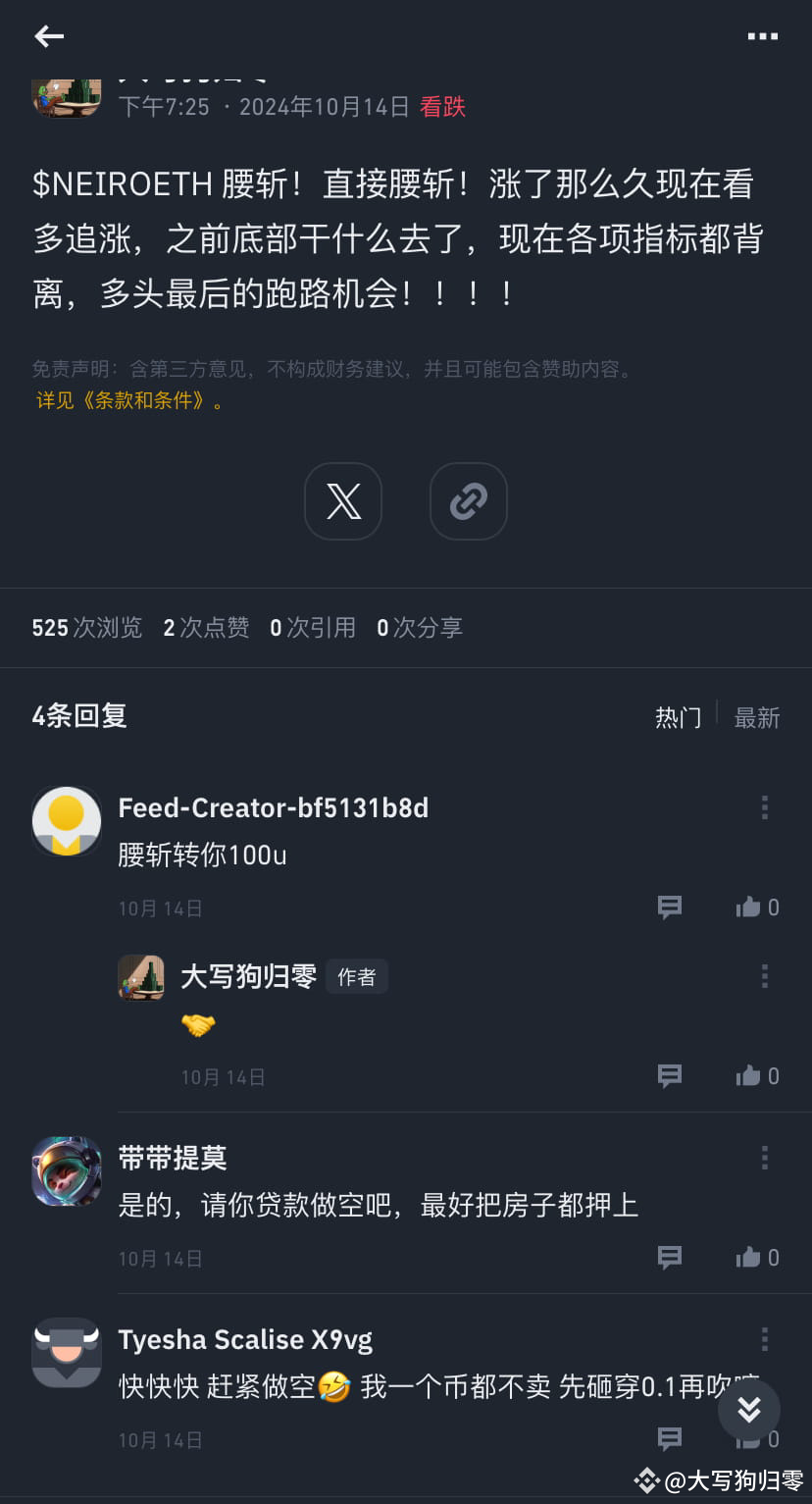Click the 2次点赞 likes count
The height and width of the screenshot is (1504, 812).
tap(206, 628)
